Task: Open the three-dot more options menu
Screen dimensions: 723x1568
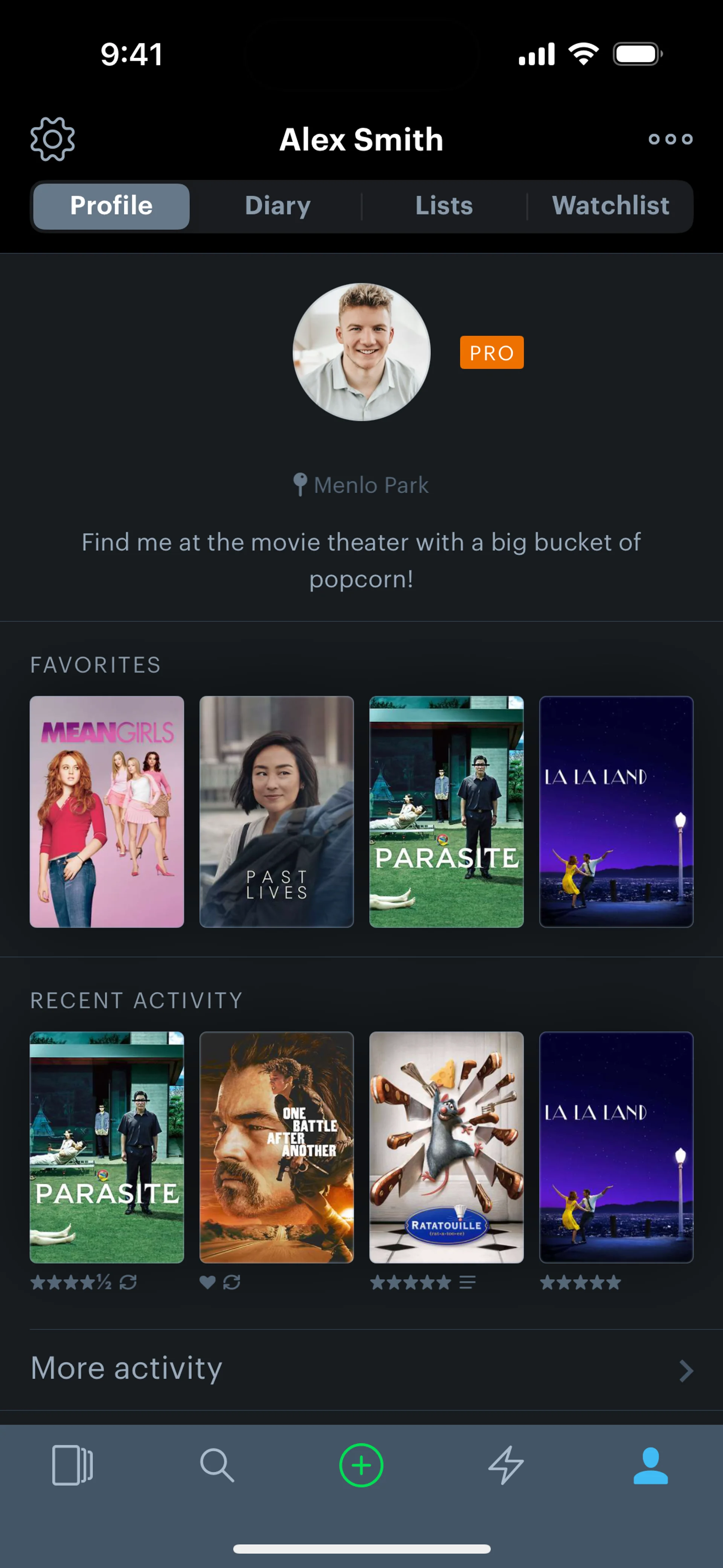Action: [670, 139]
